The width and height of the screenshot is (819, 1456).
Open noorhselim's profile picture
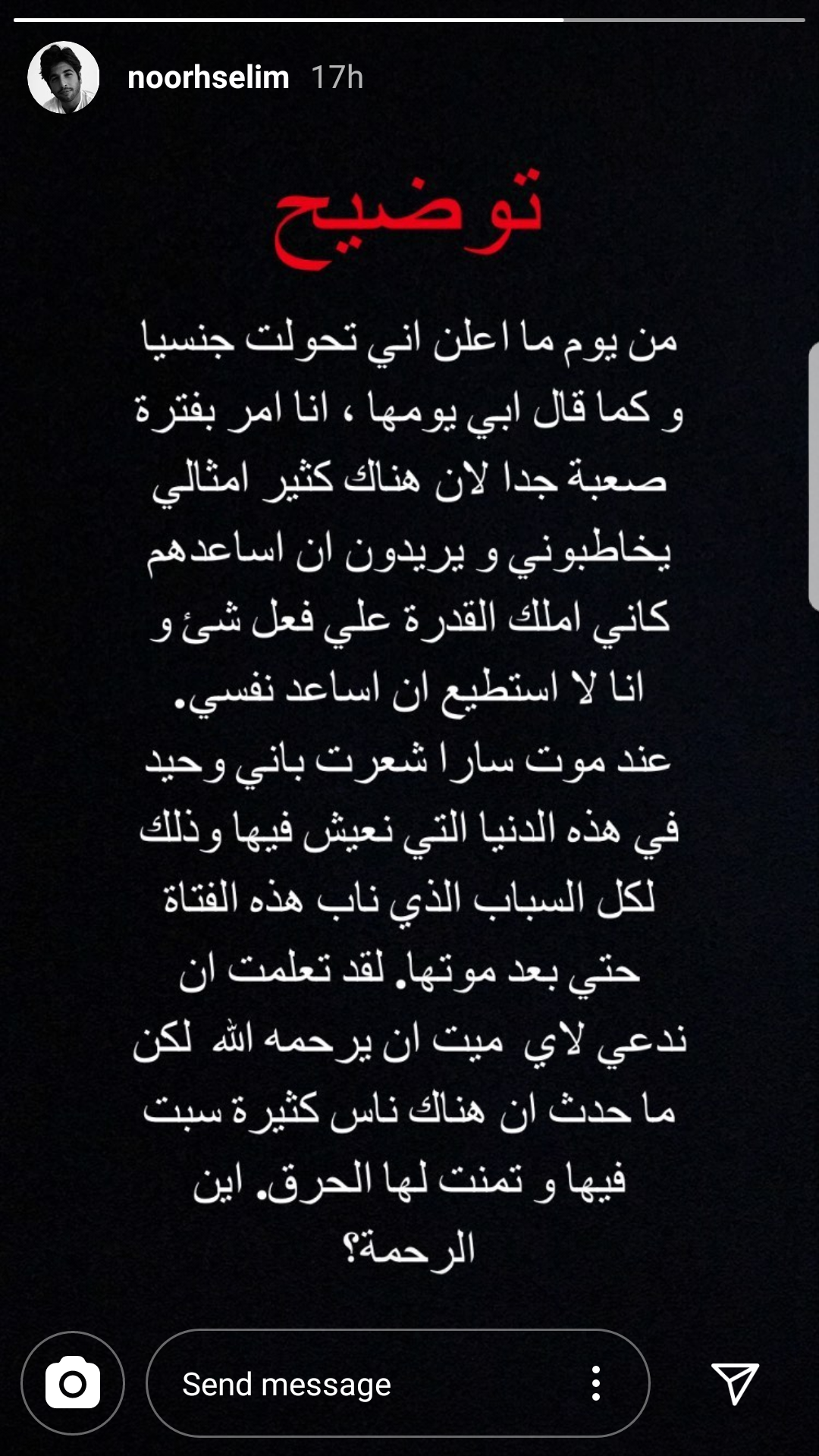64,77
